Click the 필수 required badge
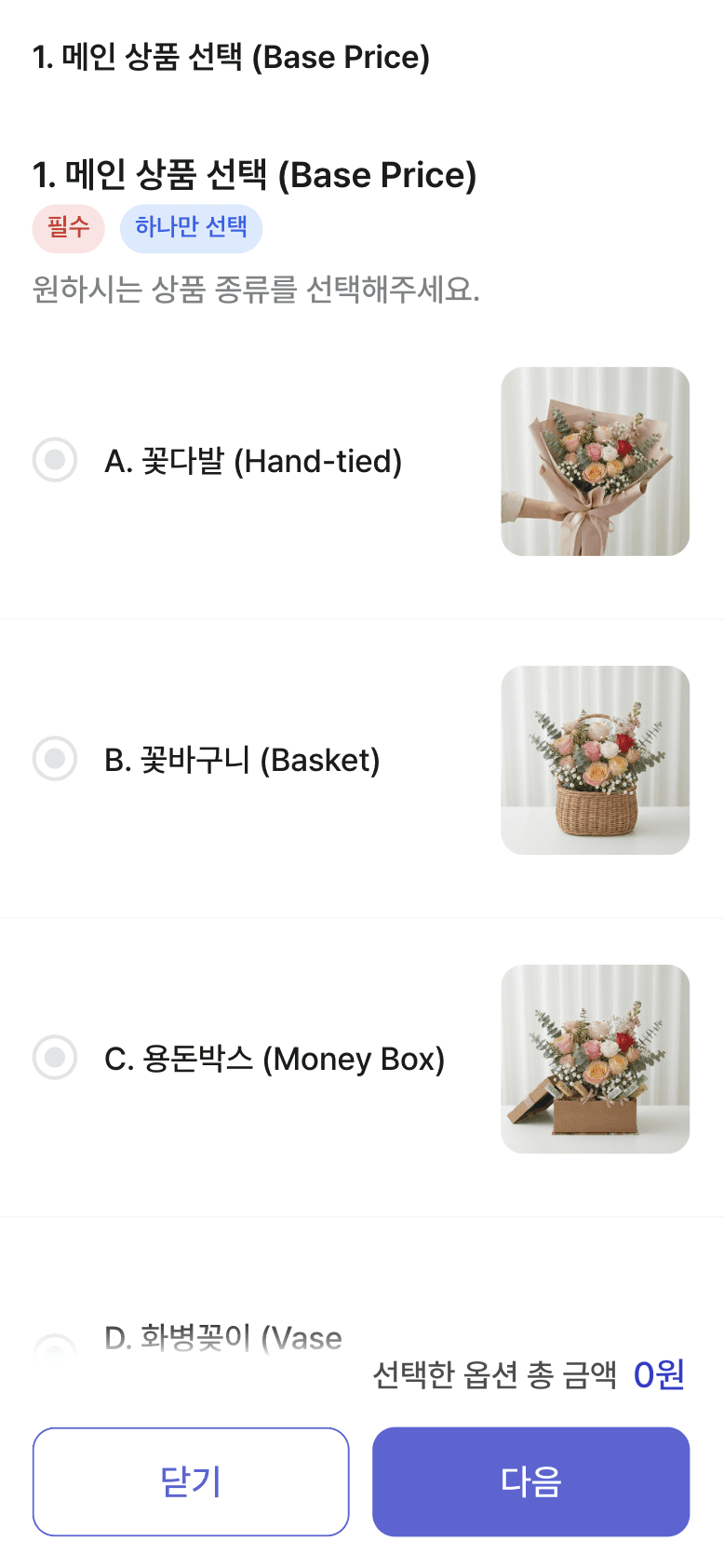Viewport: 724px width, 1568px height. coord(68,227)
